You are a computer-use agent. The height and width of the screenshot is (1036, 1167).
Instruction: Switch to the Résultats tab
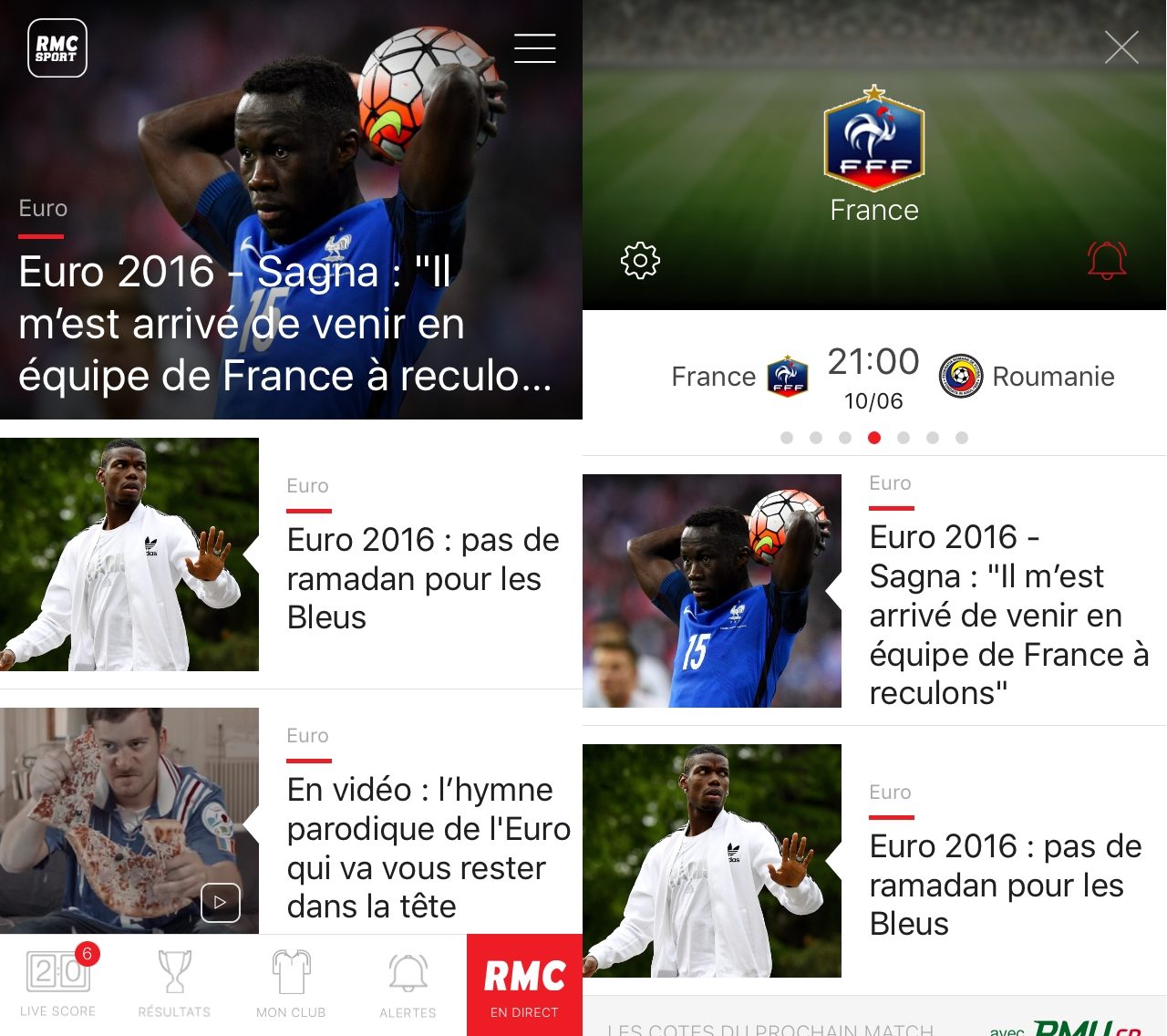pyautogui.click(x=174, y=984)
